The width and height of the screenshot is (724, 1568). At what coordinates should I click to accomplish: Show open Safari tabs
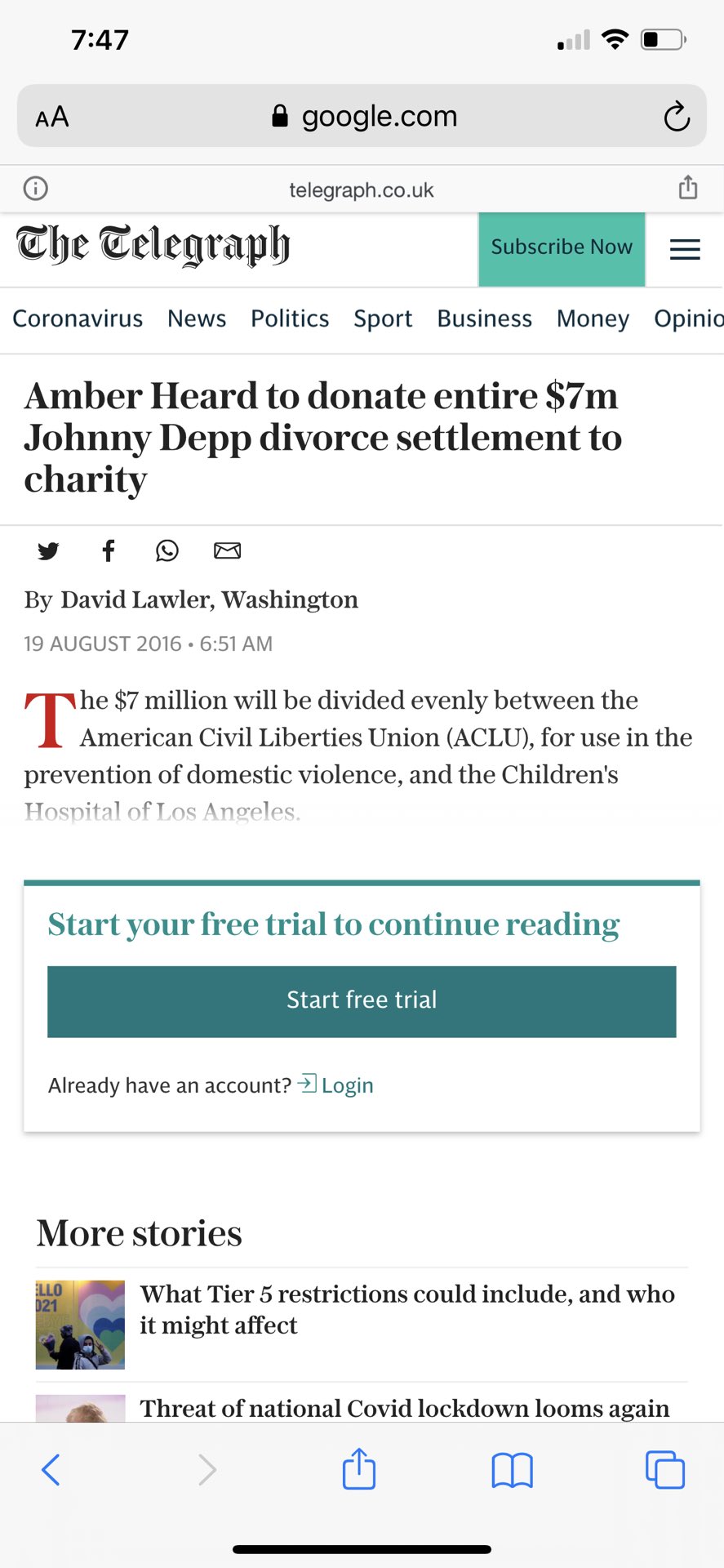point(664,1470)
